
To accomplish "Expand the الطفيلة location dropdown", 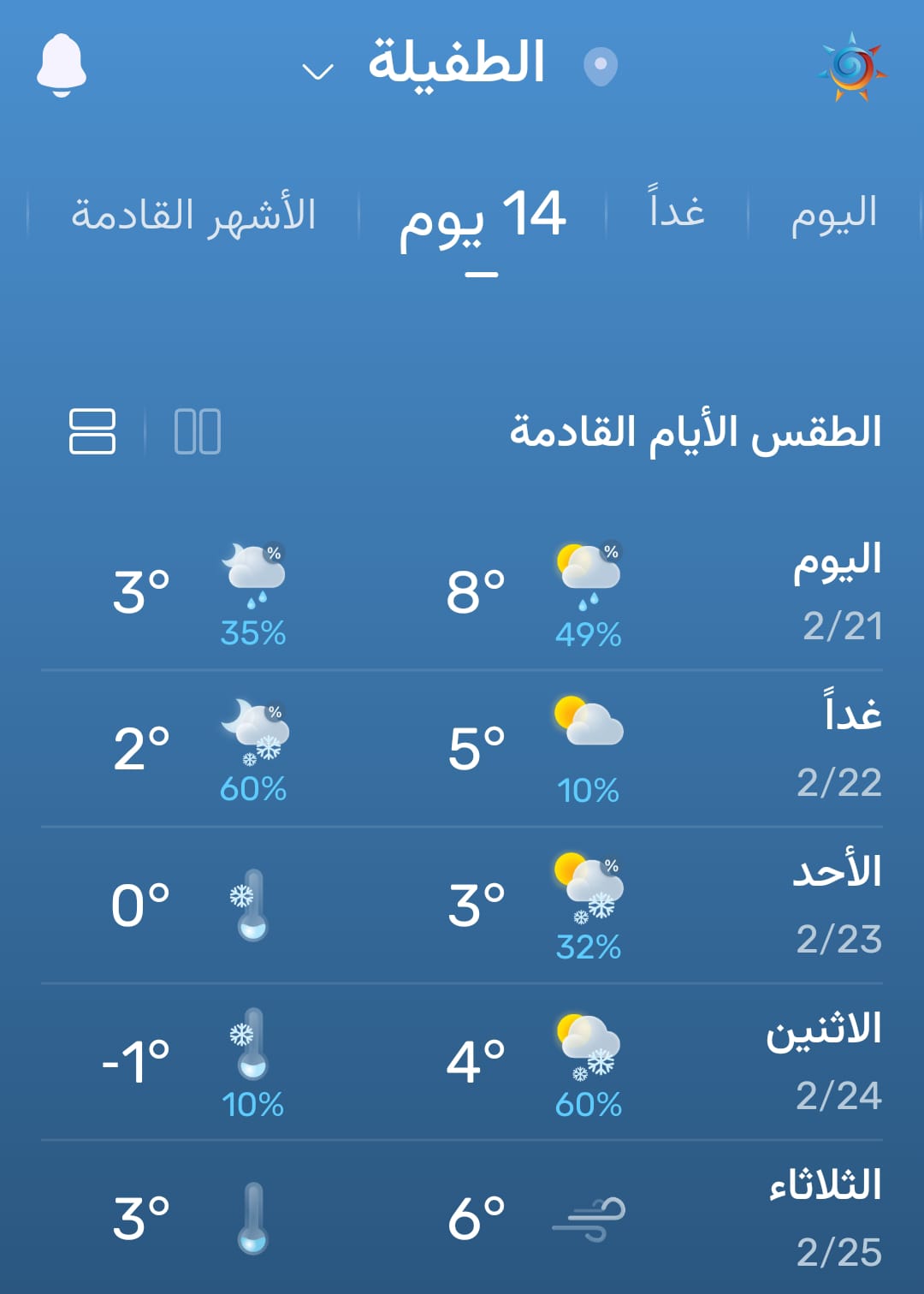I will (x=318, y=71).
